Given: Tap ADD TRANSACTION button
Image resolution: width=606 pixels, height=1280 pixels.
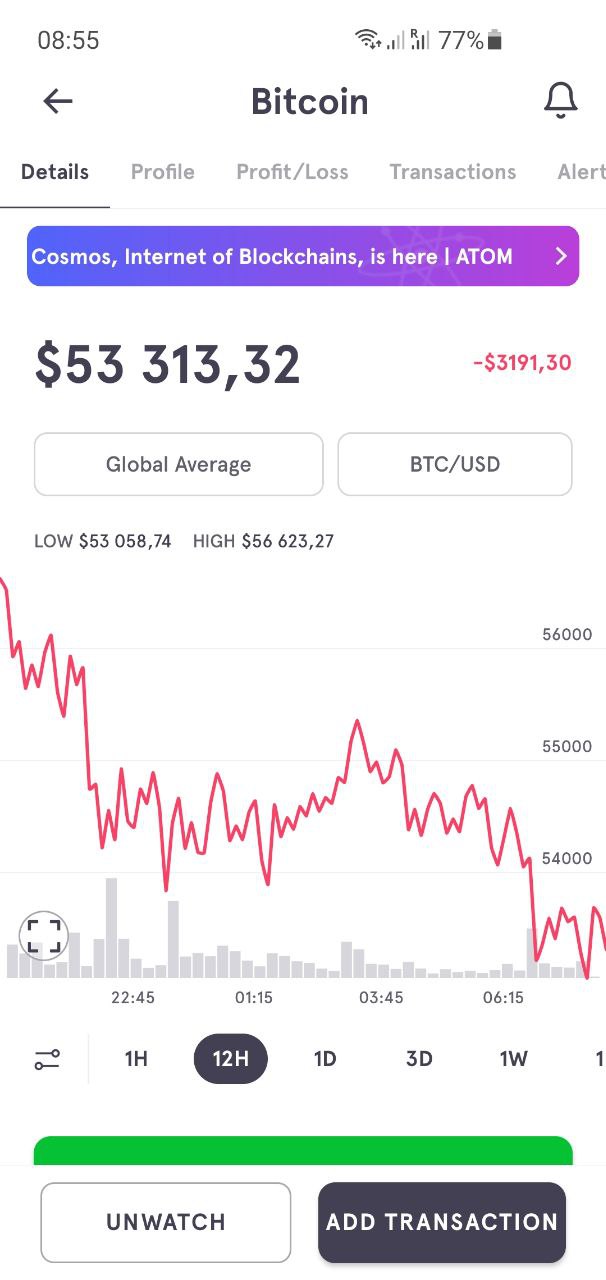Looking at the screenshot, I should [x=442, y=1222].
